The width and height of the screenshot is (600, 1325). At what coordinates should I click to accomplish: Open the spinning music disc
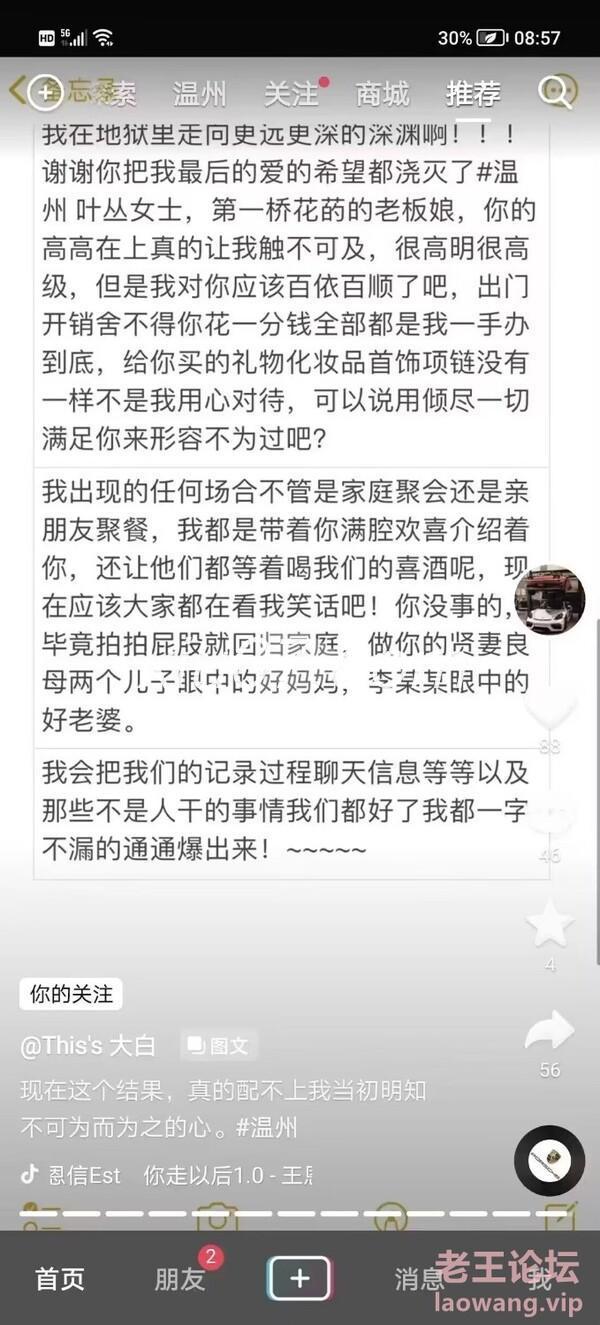(549, 1160)
